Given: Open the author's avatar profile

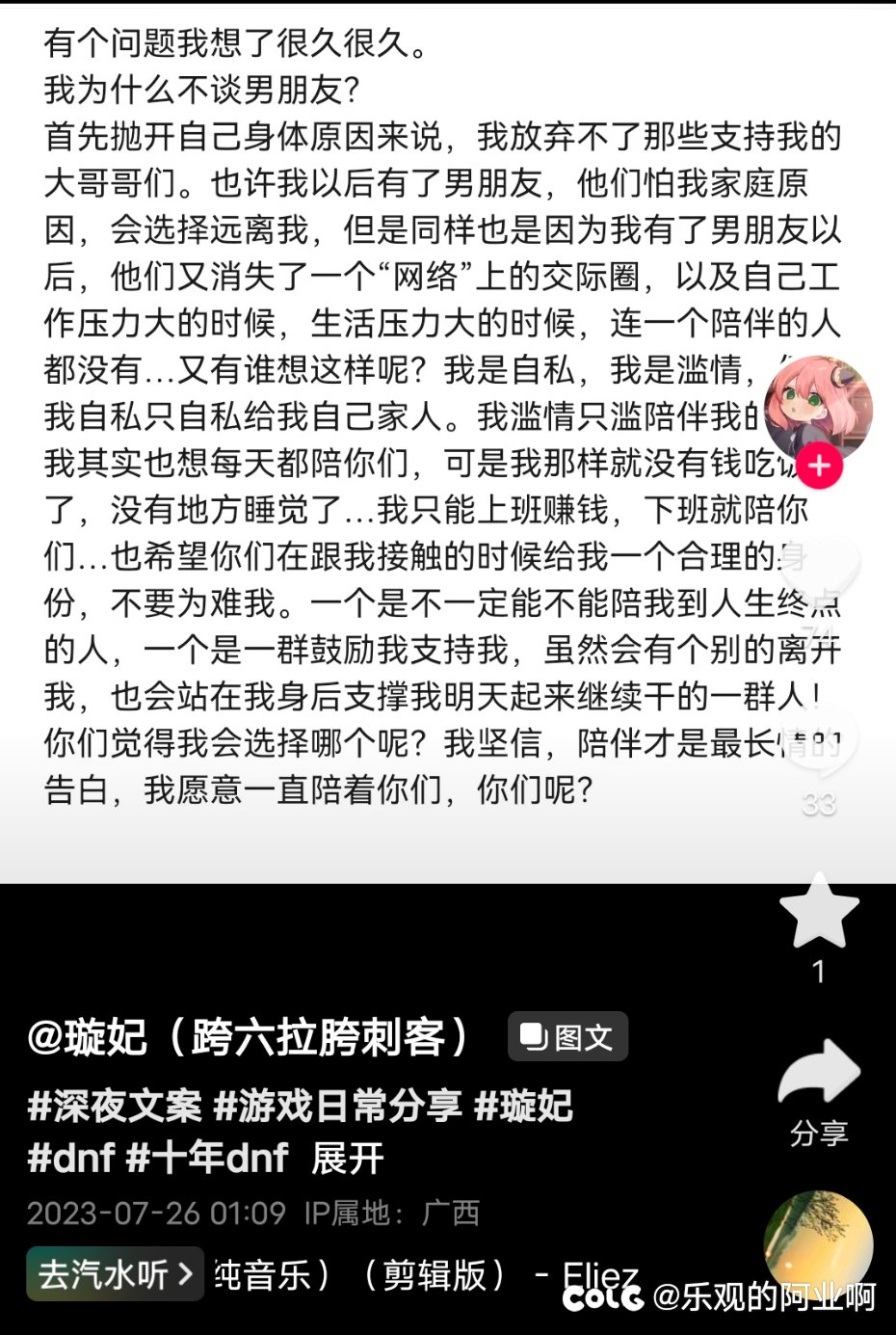Looking at the screenshot, I should (x=818, y=407).
